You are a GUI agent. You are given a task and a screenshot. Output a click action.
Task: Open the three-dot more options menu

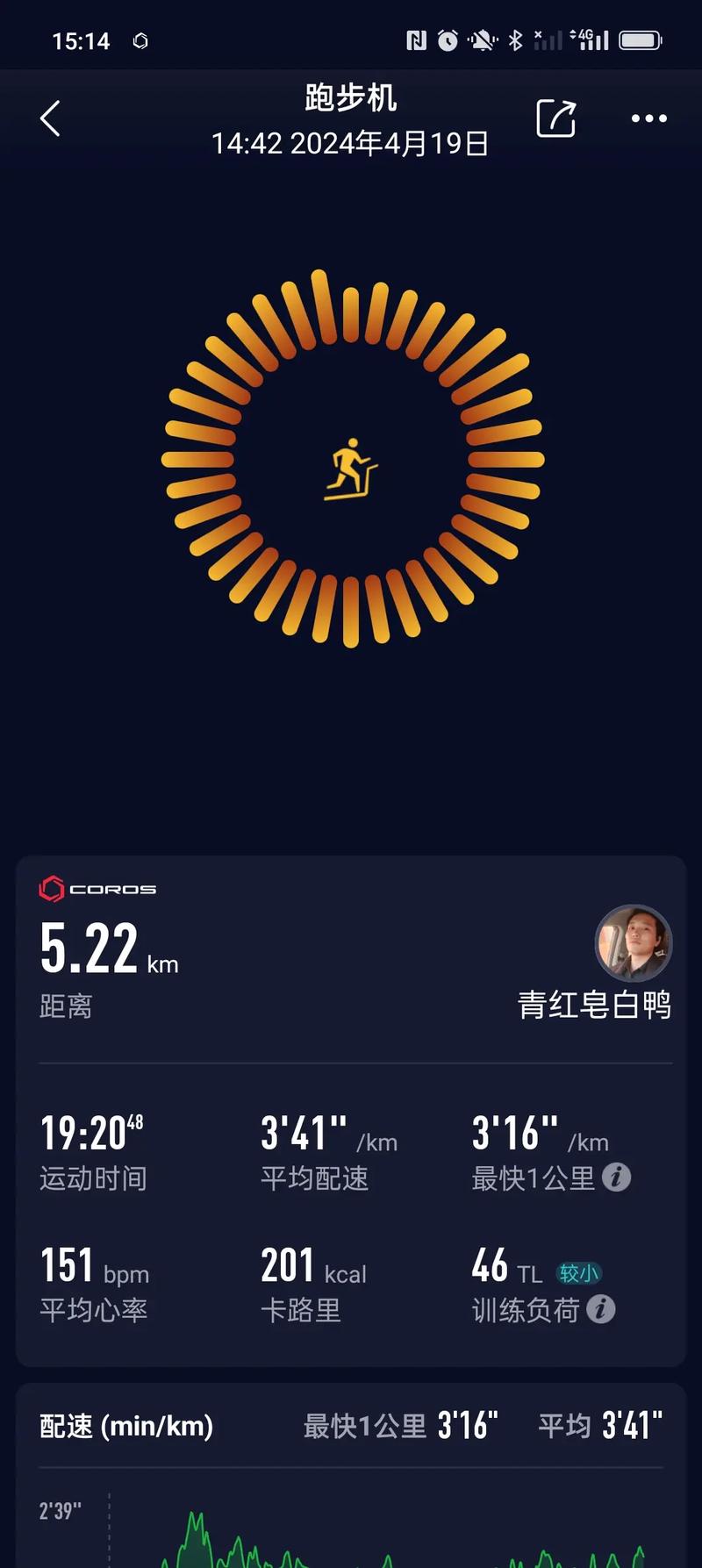(x=648, y=118)
